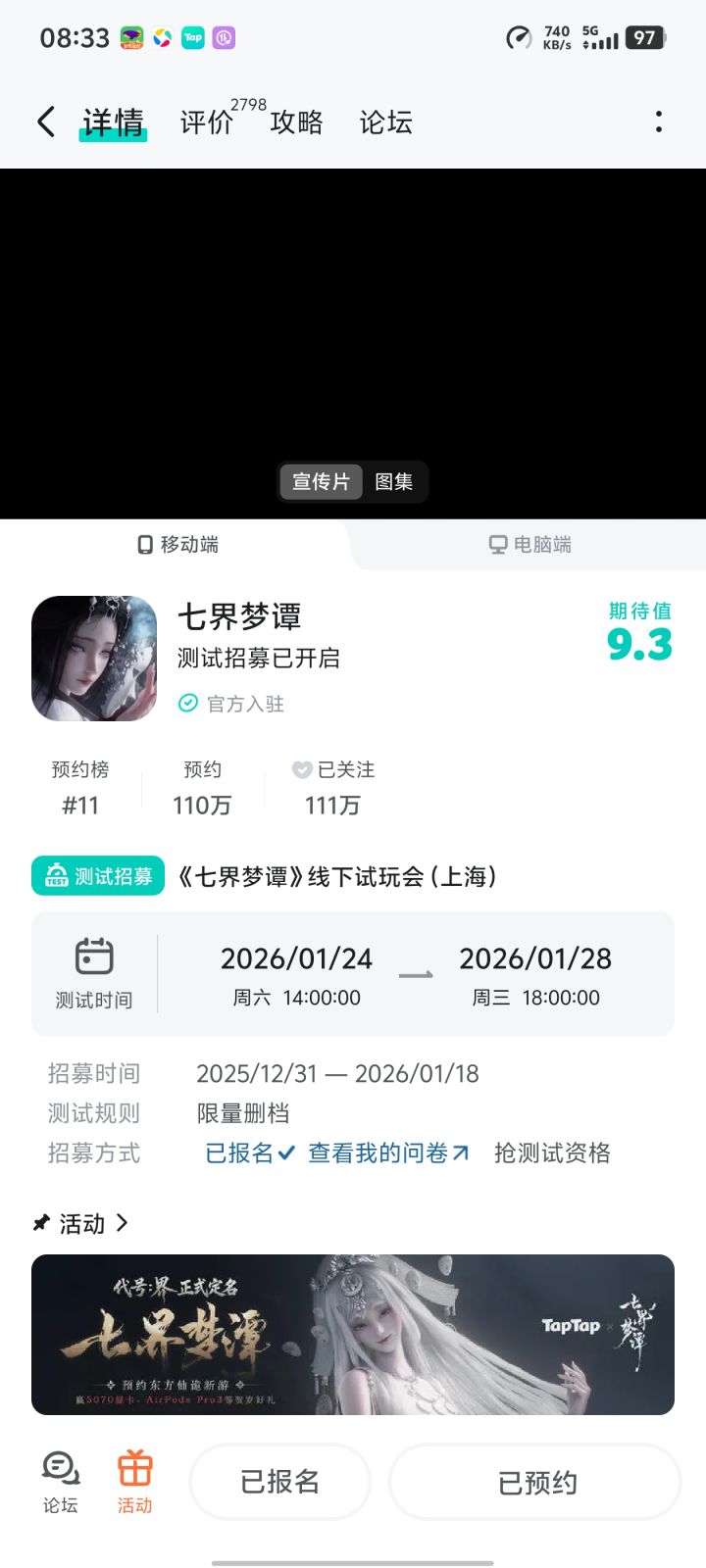This screenshot has width=706, height=1568.
Task: Switch to the 电脑端 platform tab
Action: [x=529, y=545]
